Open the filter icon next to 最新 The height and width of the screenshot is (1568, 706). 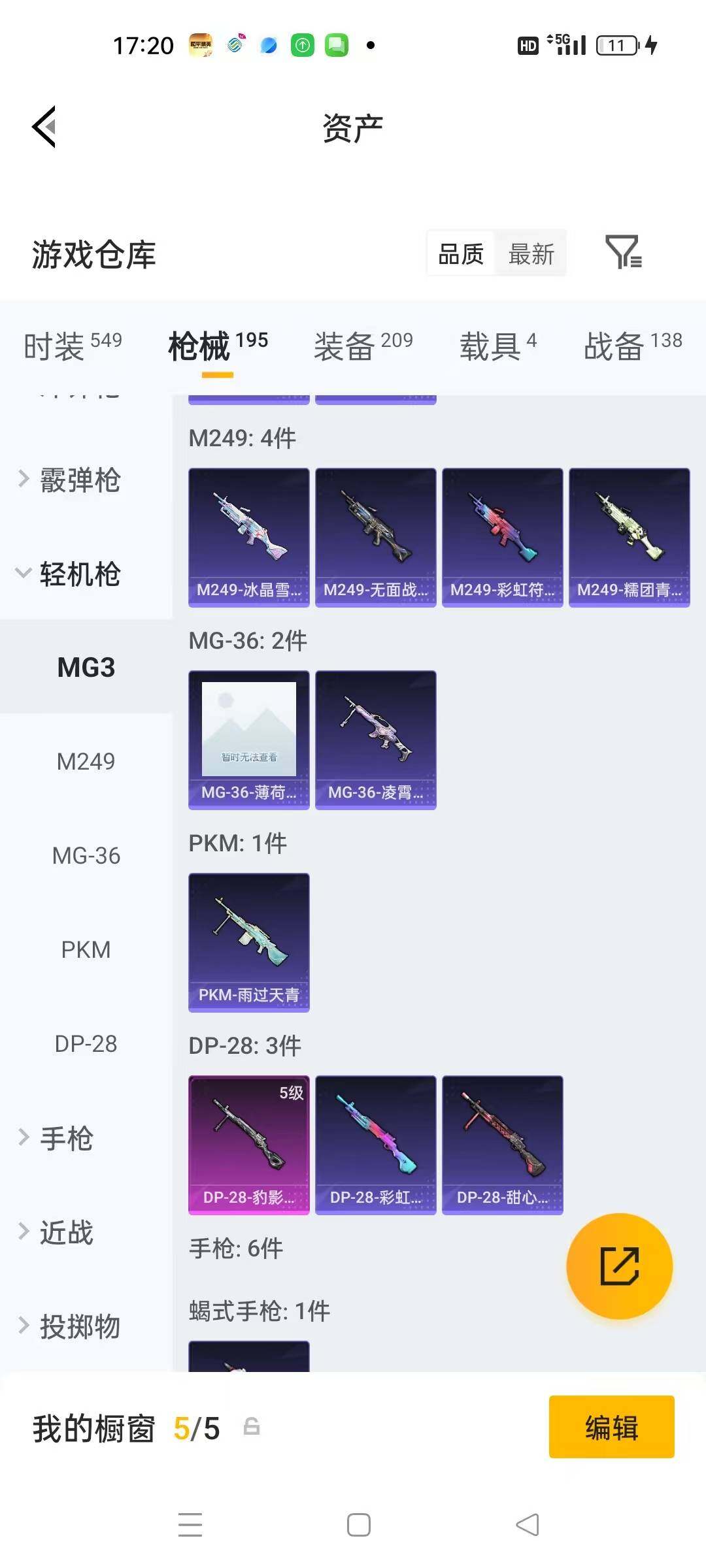(x=623, y=252)
